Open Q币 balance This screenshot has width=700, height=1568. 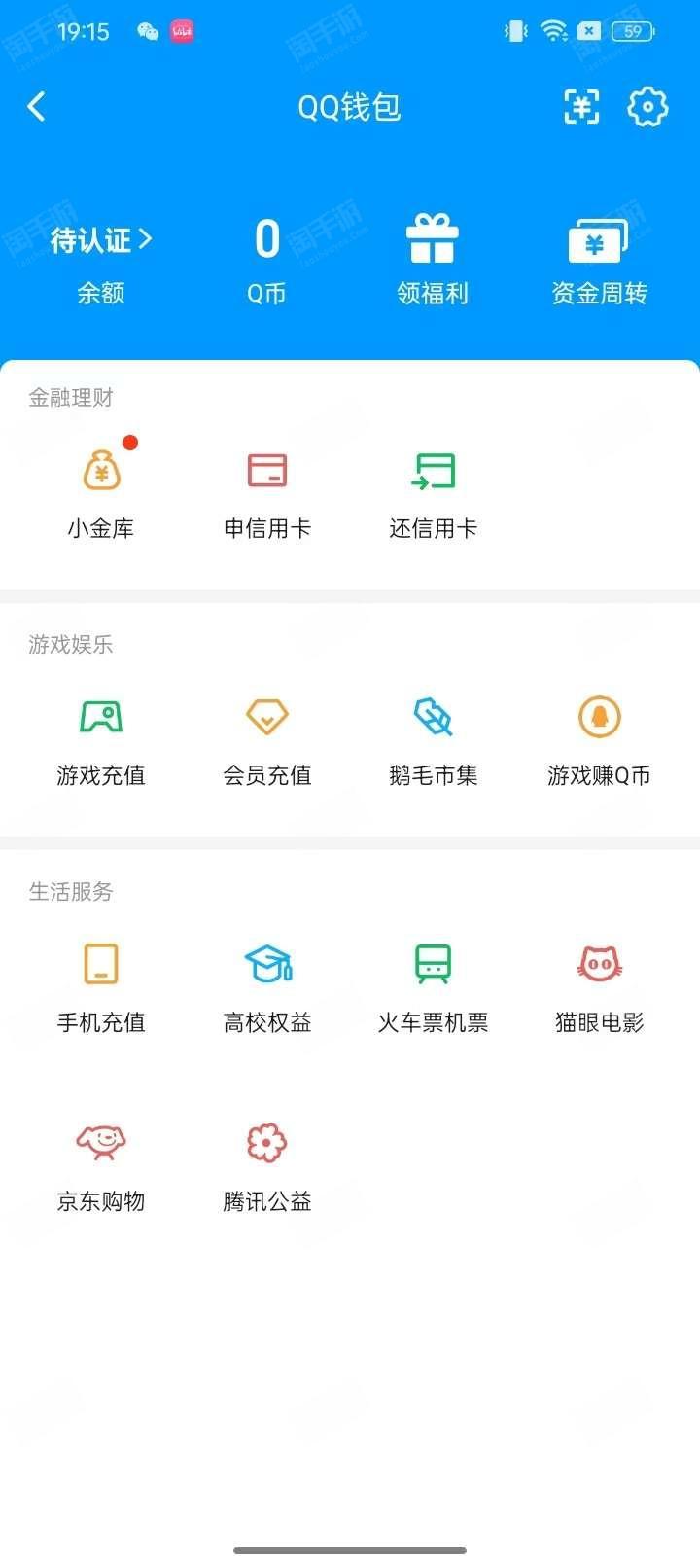(266, 263)
